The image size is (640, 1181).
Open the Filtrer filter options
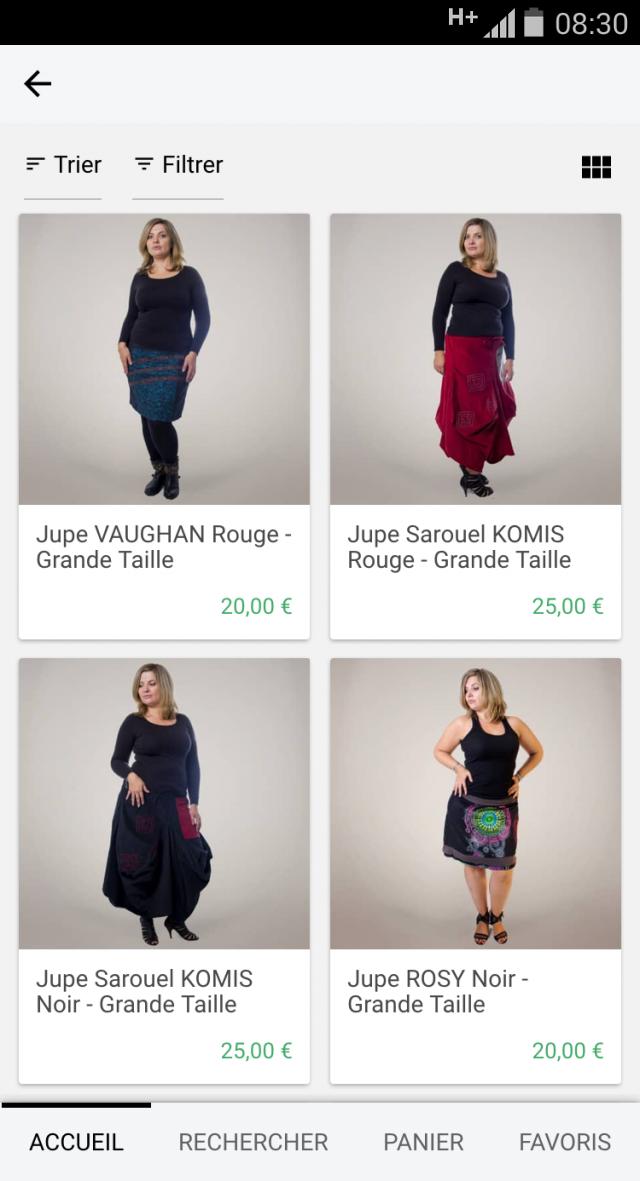click(178, 165)
